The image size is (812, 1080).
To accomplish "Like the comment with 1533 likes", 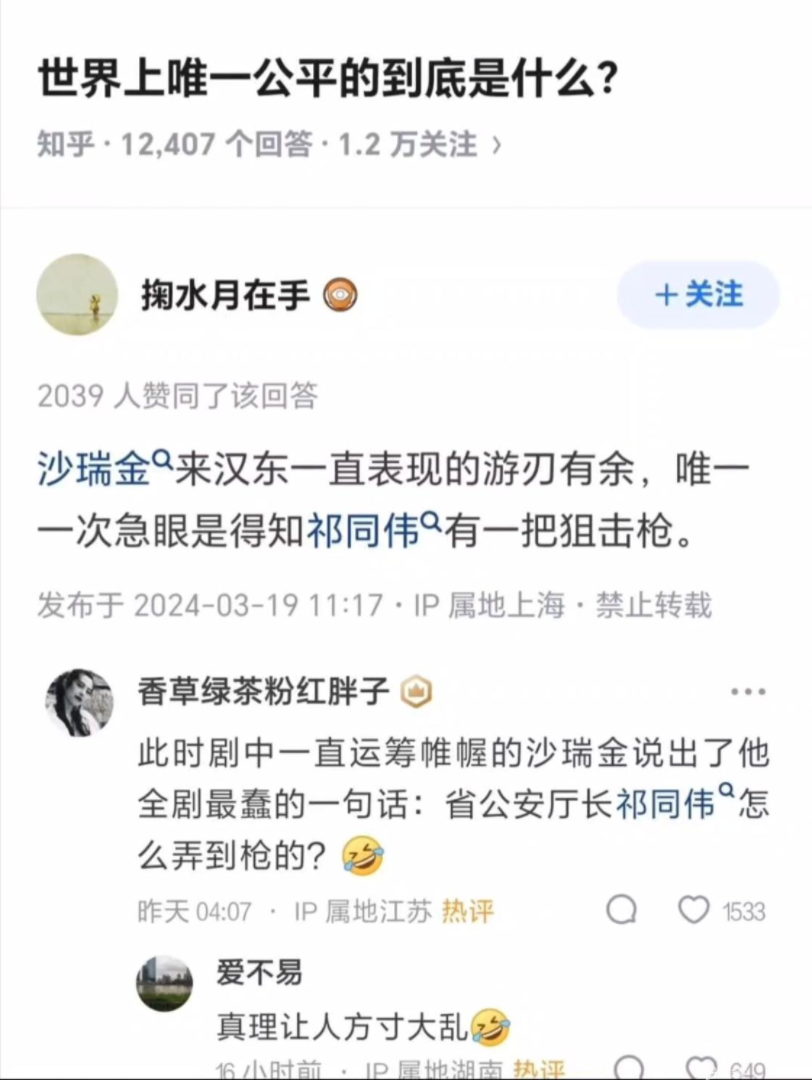I will (x=694, y=910).
